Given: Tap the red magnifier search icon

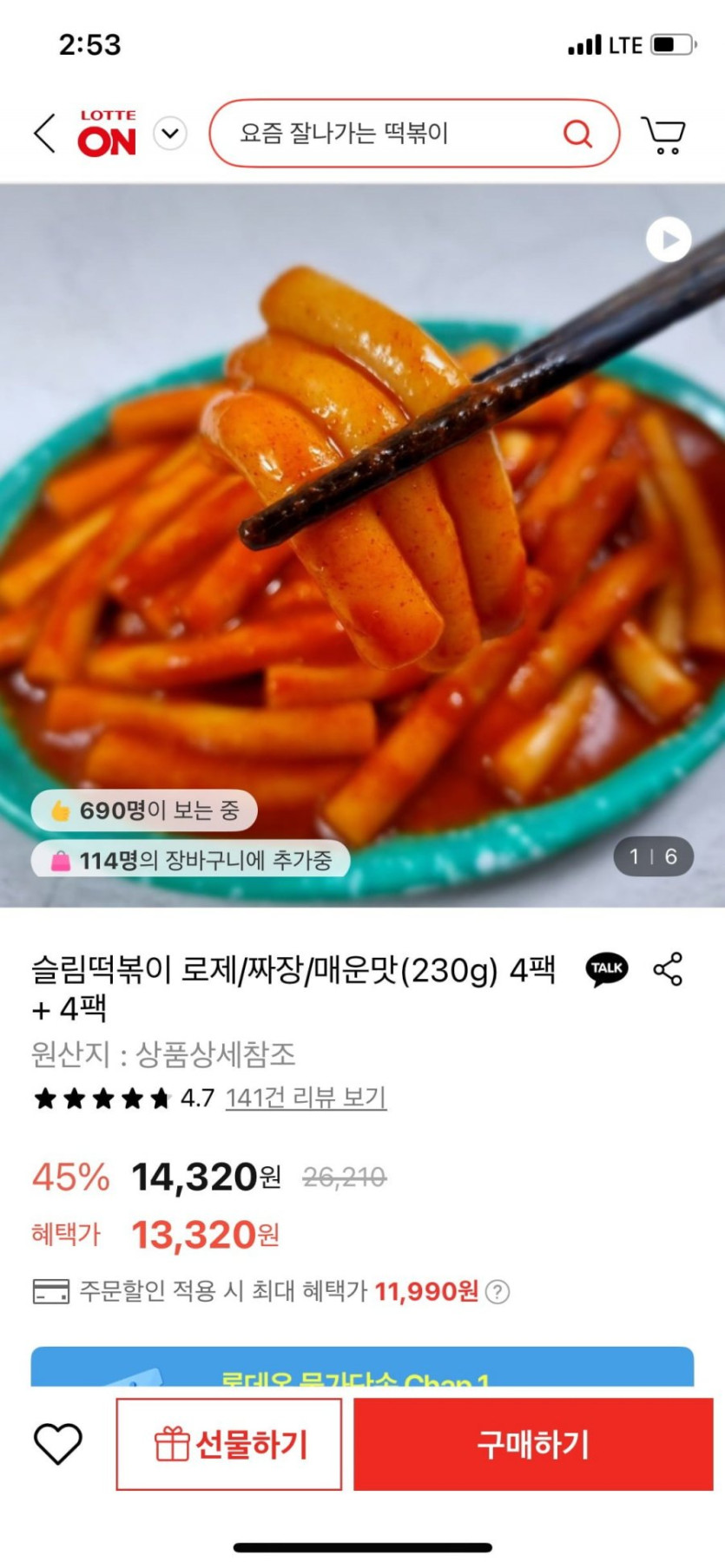Looking at the screenshot, I should (x=577, y=134).
